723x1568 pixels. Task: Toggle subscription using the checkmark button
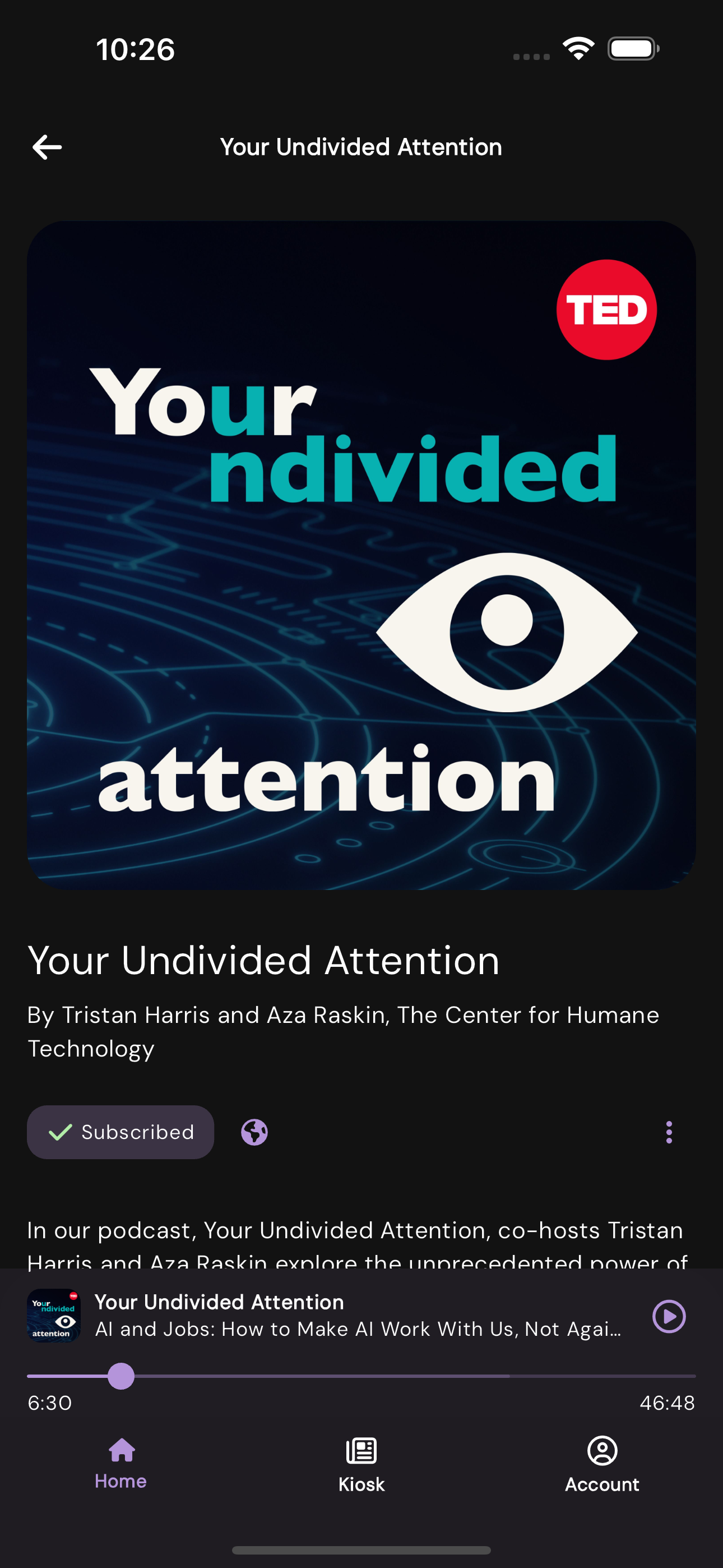[120, 1132]
